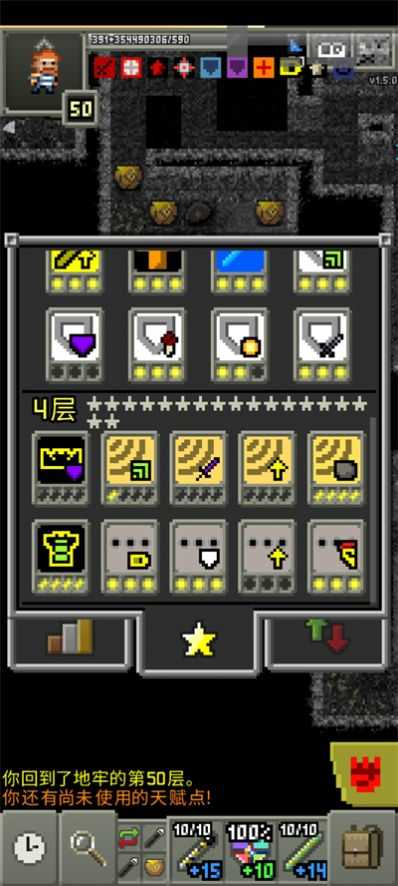Select the yellow armor talent icon
This screenshot has width=398, height=886.
60,556
